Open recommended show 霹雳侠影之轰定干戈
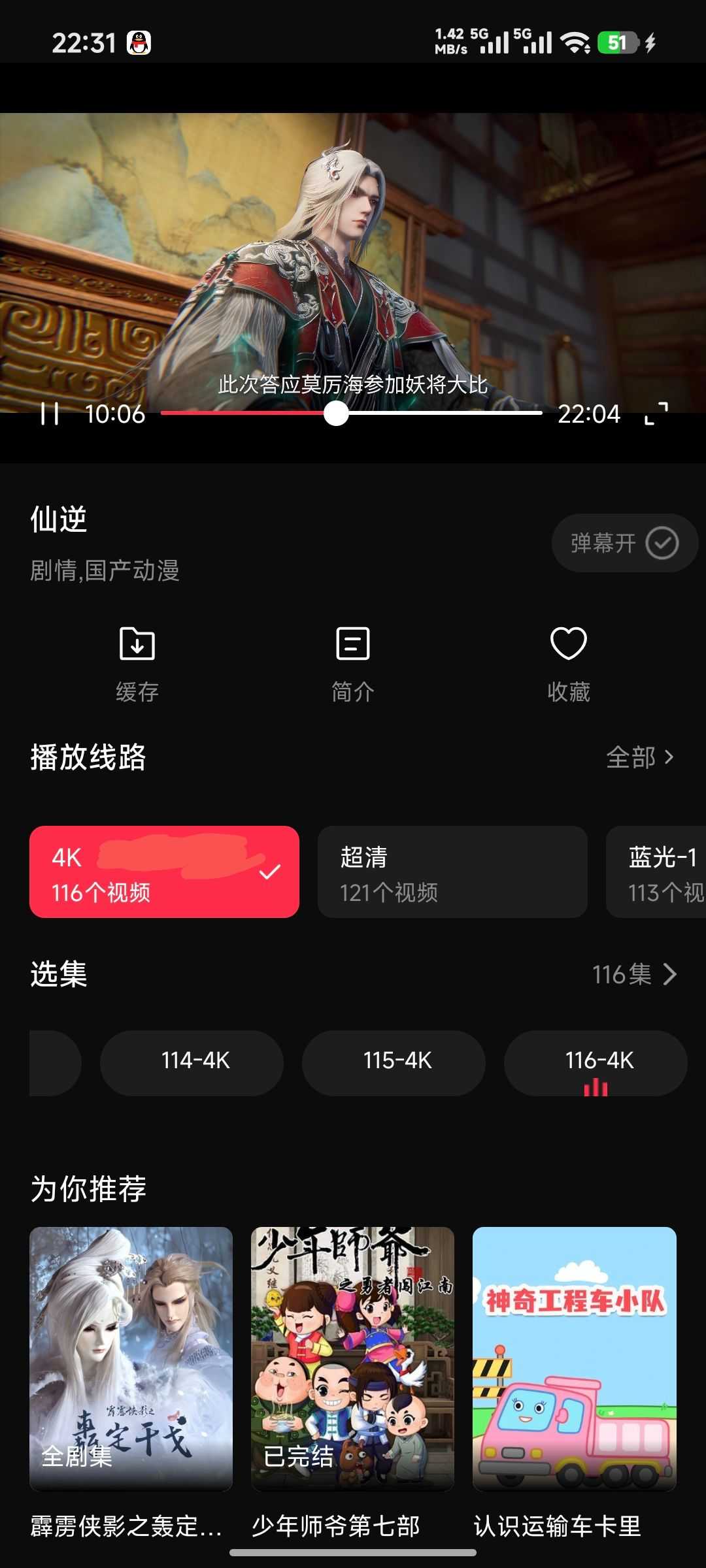 pyautogui.click(x=131, y=1359)
